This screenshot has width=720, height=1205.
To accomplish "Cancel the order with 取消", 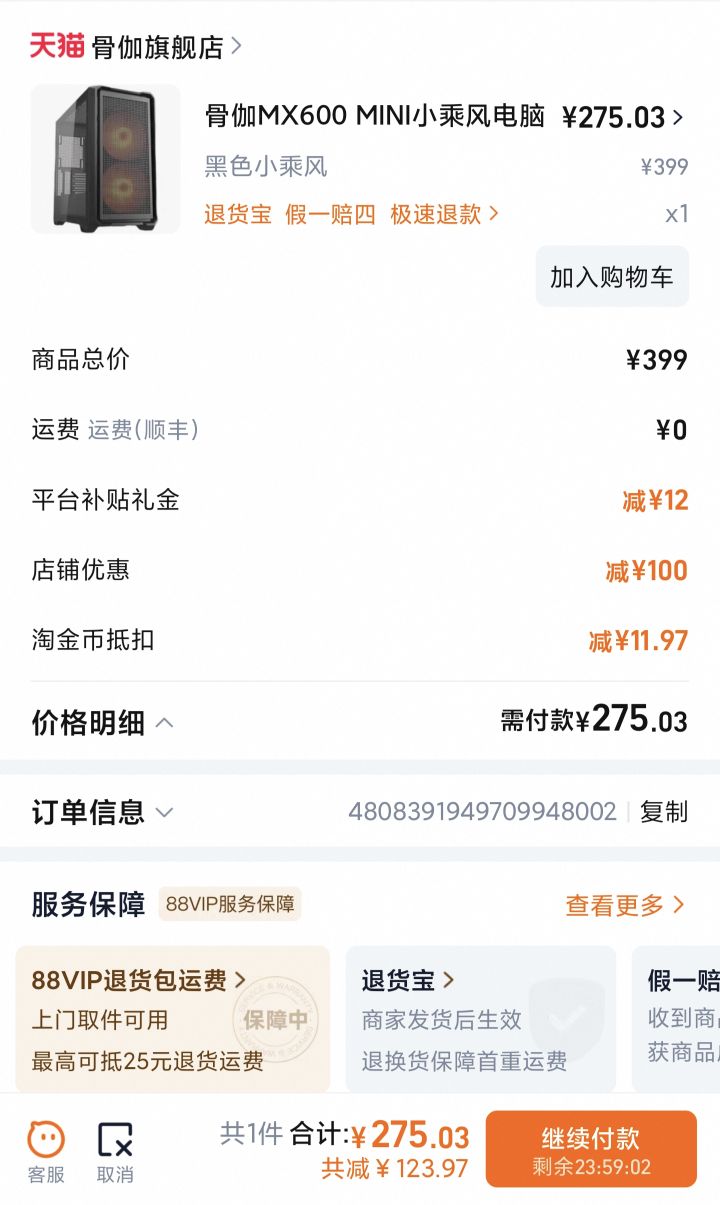I will [x=115, y=1151].
